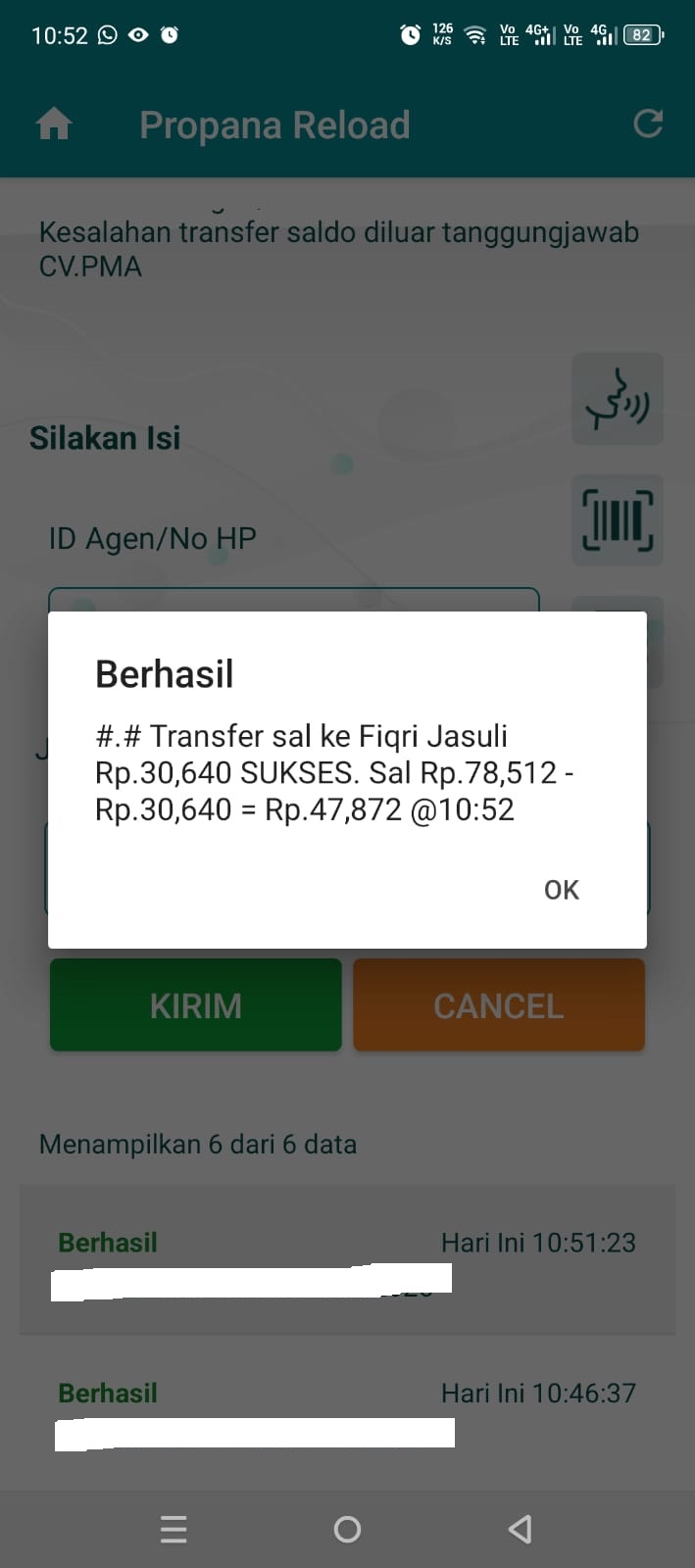Open the Berhasil entry from 10:51:23
Viewport: 695px width, 1568px height.
[347, 1259]
